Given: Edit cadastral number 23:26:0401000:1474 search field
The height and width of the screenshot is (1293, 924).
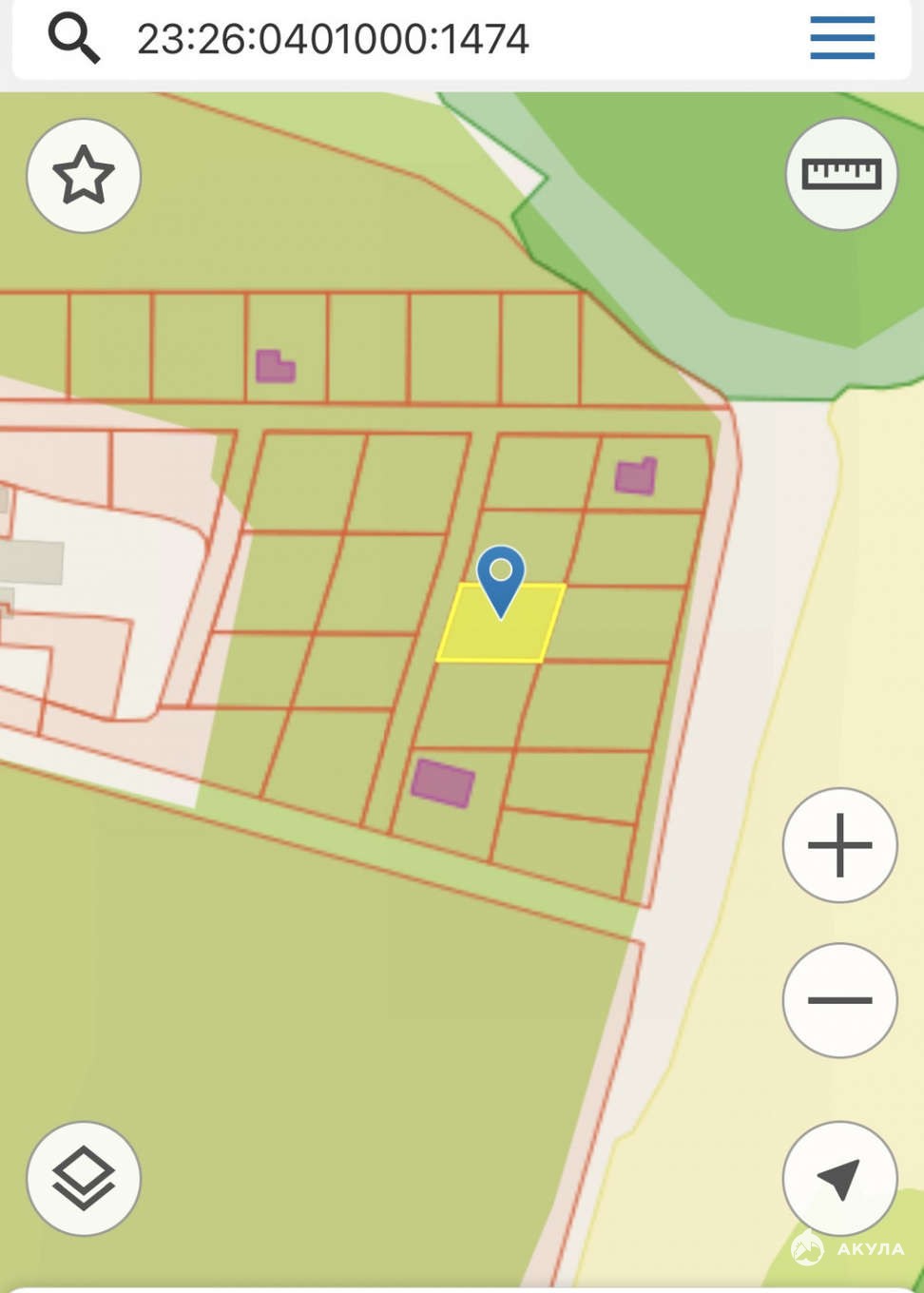Looking at the screenshot, I should pyautogui.click(x=333, y=39).
